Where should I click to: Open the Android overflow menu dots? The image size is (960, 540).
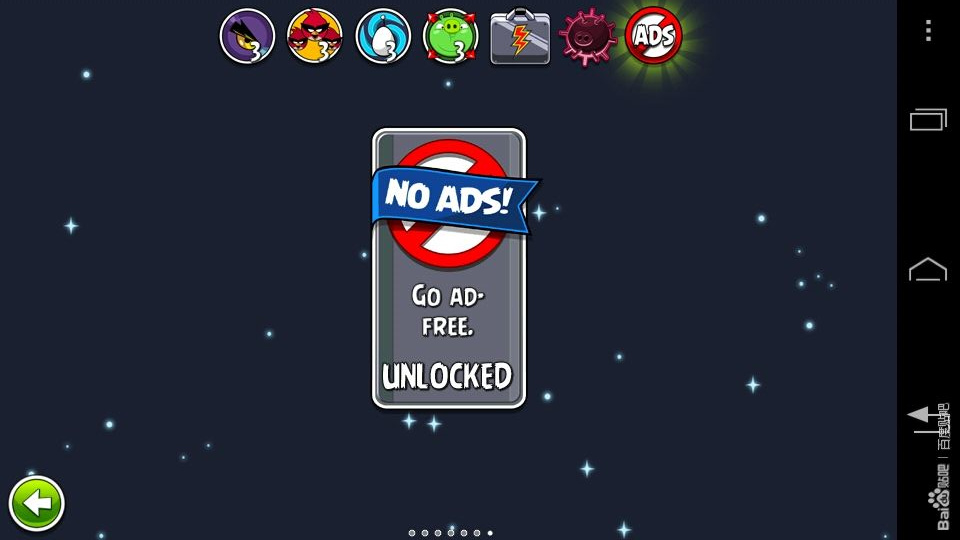[x=928, y=31]
